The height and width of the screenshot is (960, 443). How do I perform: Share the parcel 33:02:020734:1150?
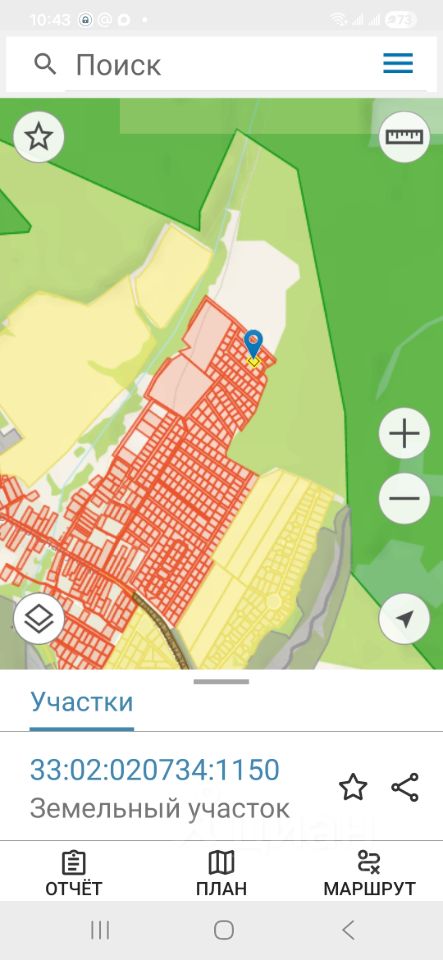(405, 787)
